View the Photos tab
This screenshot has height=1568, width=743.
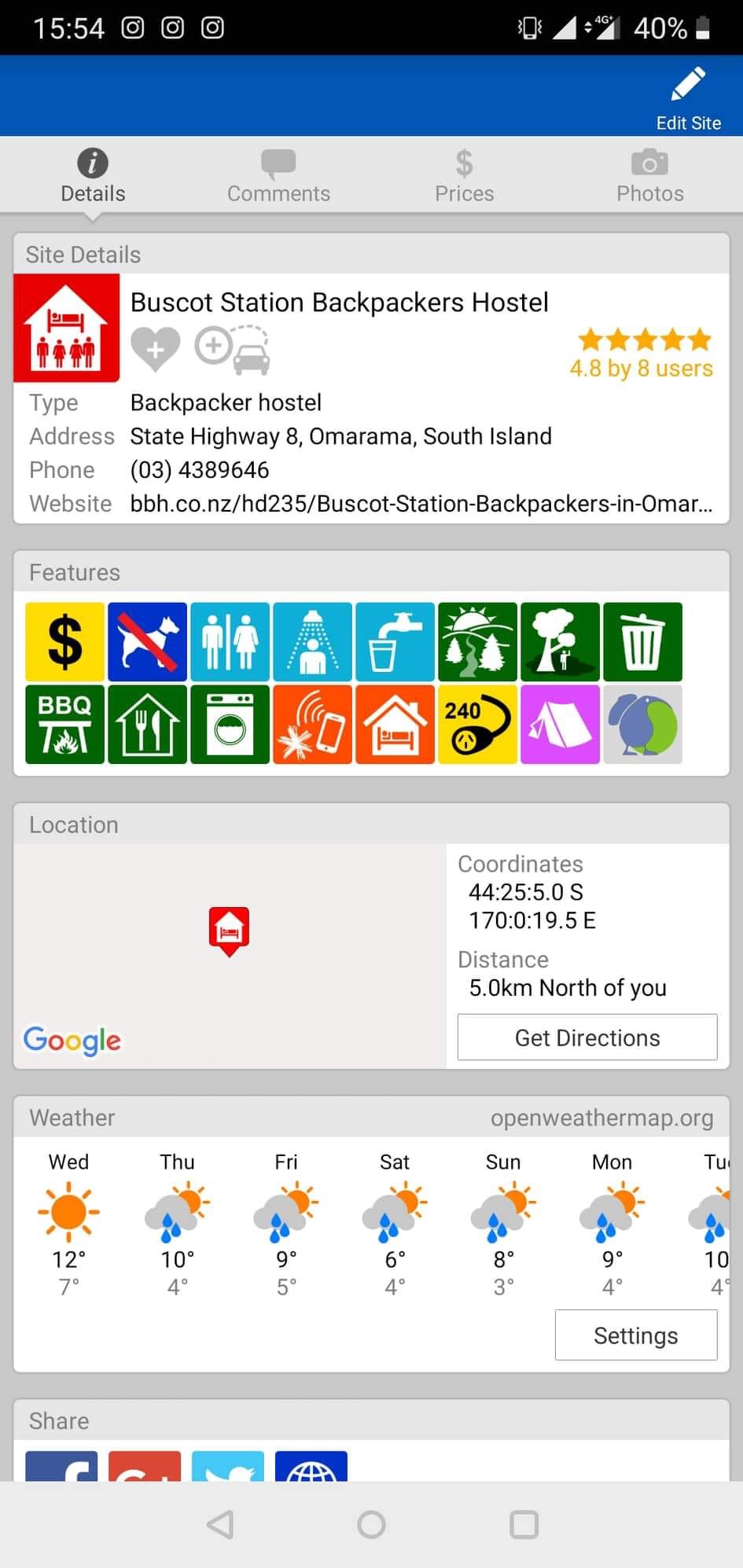[x=649, y=176]
